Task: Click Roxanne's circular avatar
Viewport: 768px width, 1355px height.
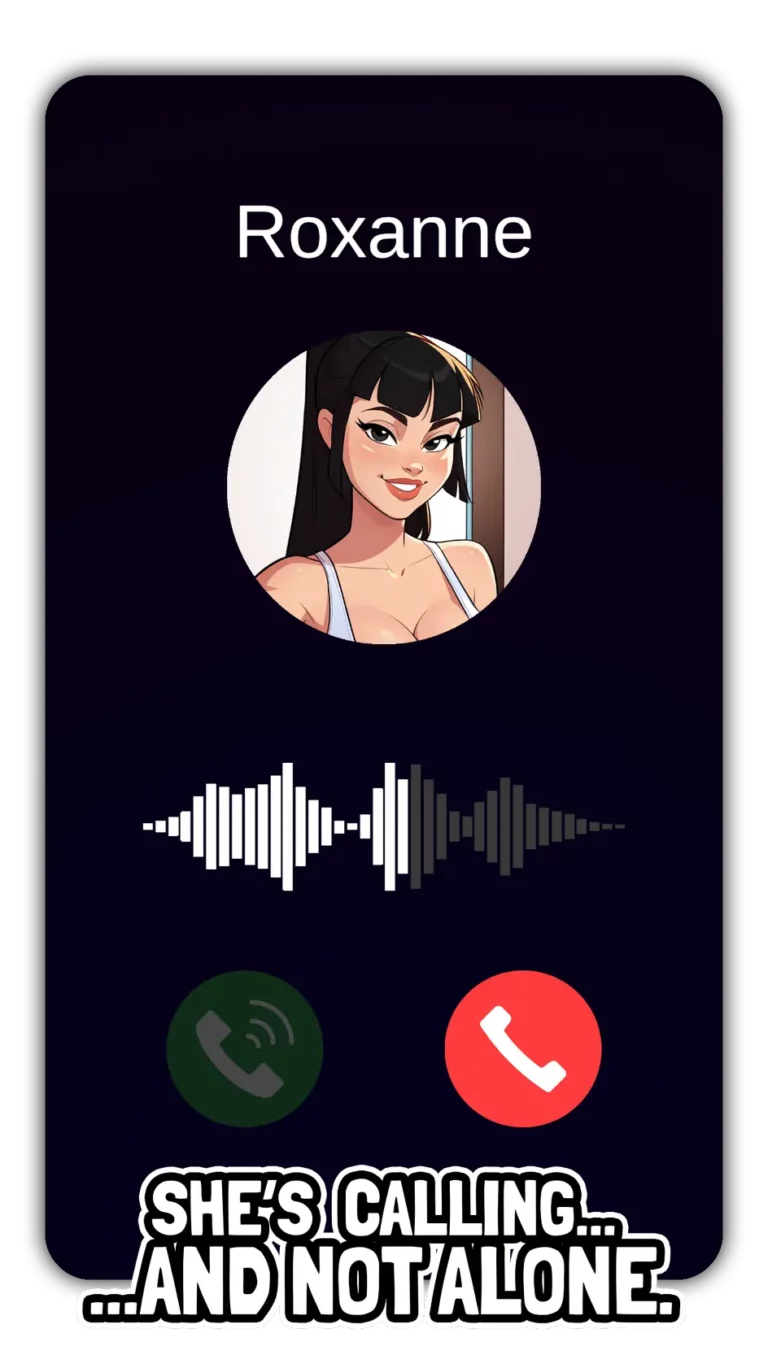Action: [384, 490]
